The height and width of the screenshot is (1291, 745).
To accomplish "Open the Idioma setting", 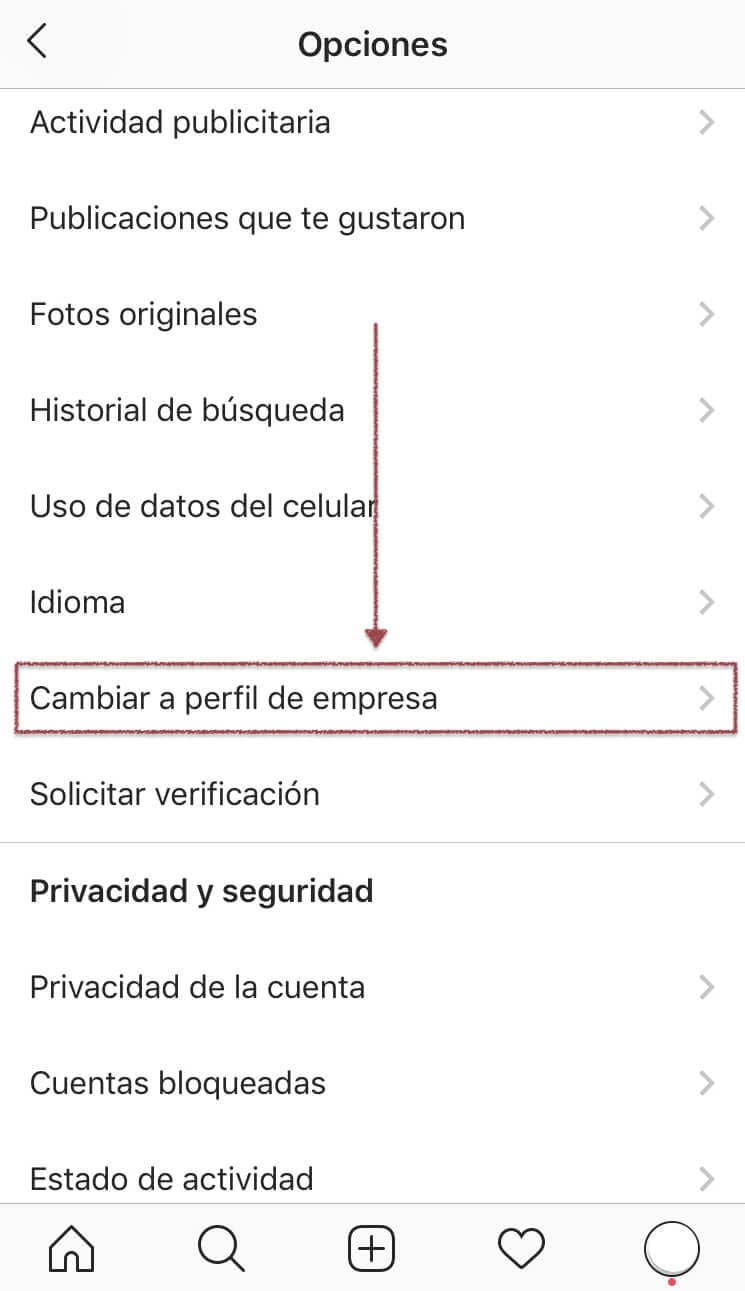I will point(77,602).
